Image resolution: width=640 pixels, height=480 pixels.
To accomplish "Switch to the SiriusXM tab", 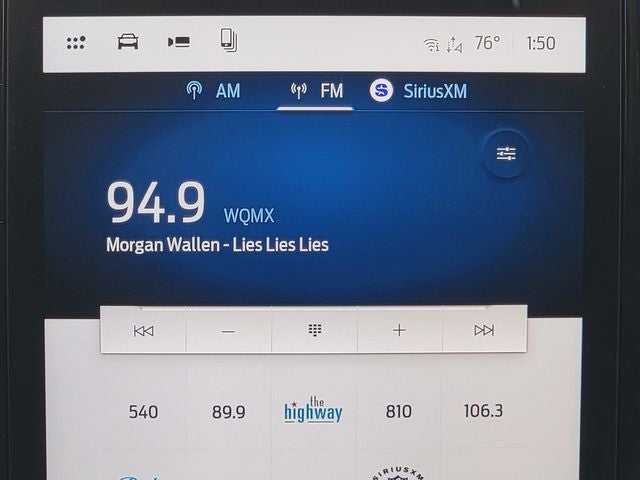I will tap(418, 91).
